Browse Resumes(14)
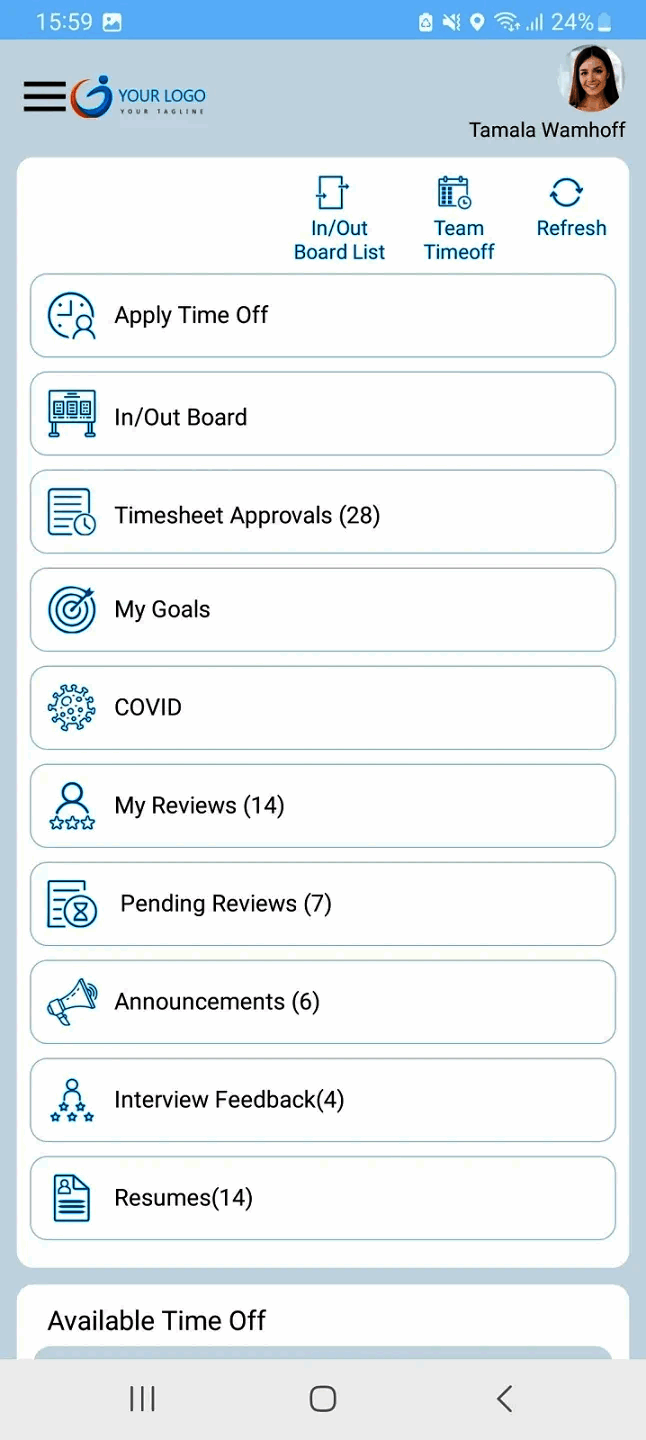646x1440 pixels. pyautogui.click(x=322, y=1198)
